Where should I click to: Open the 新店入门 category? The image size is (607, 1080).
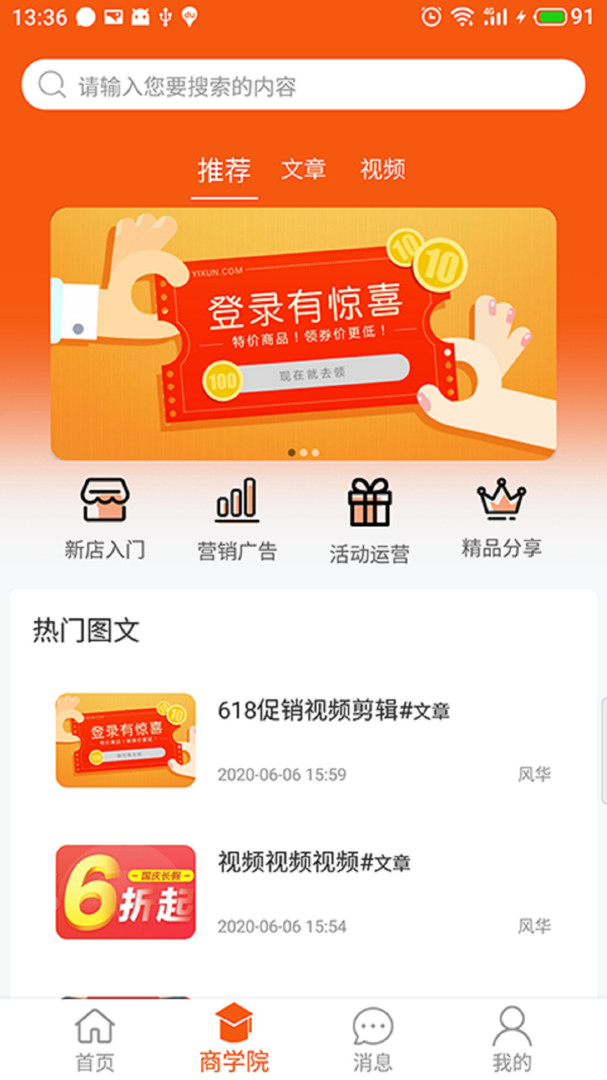click(105, 520)
